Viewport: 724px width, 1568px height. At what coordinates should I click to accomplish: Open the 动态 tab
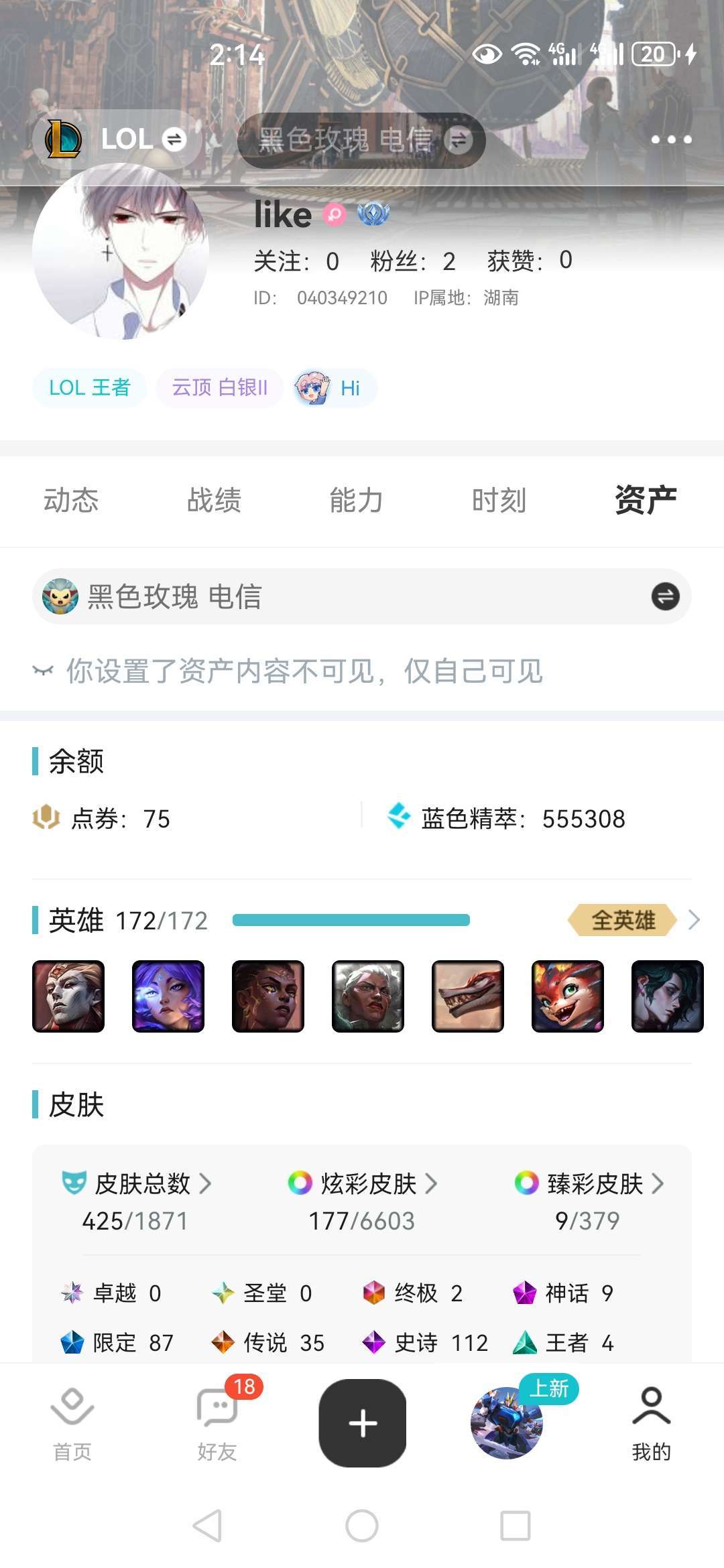[x=71, y=501]
